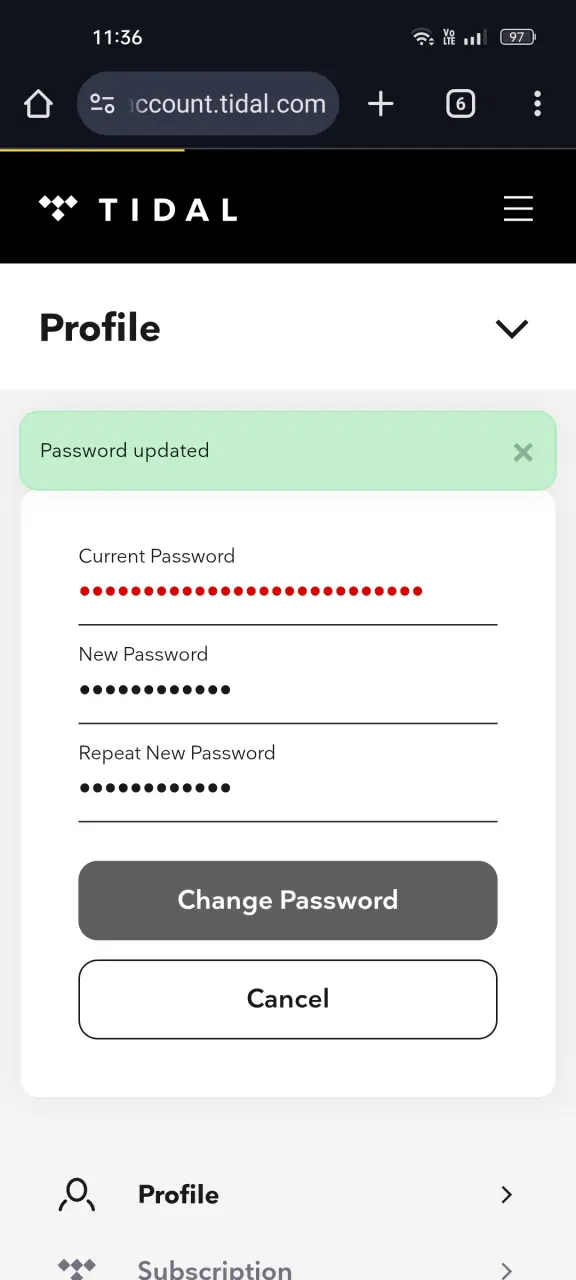Screen dimensions: 576x1280
Task: Open the Profile menu row
Action: click(x=288, y=1194)
